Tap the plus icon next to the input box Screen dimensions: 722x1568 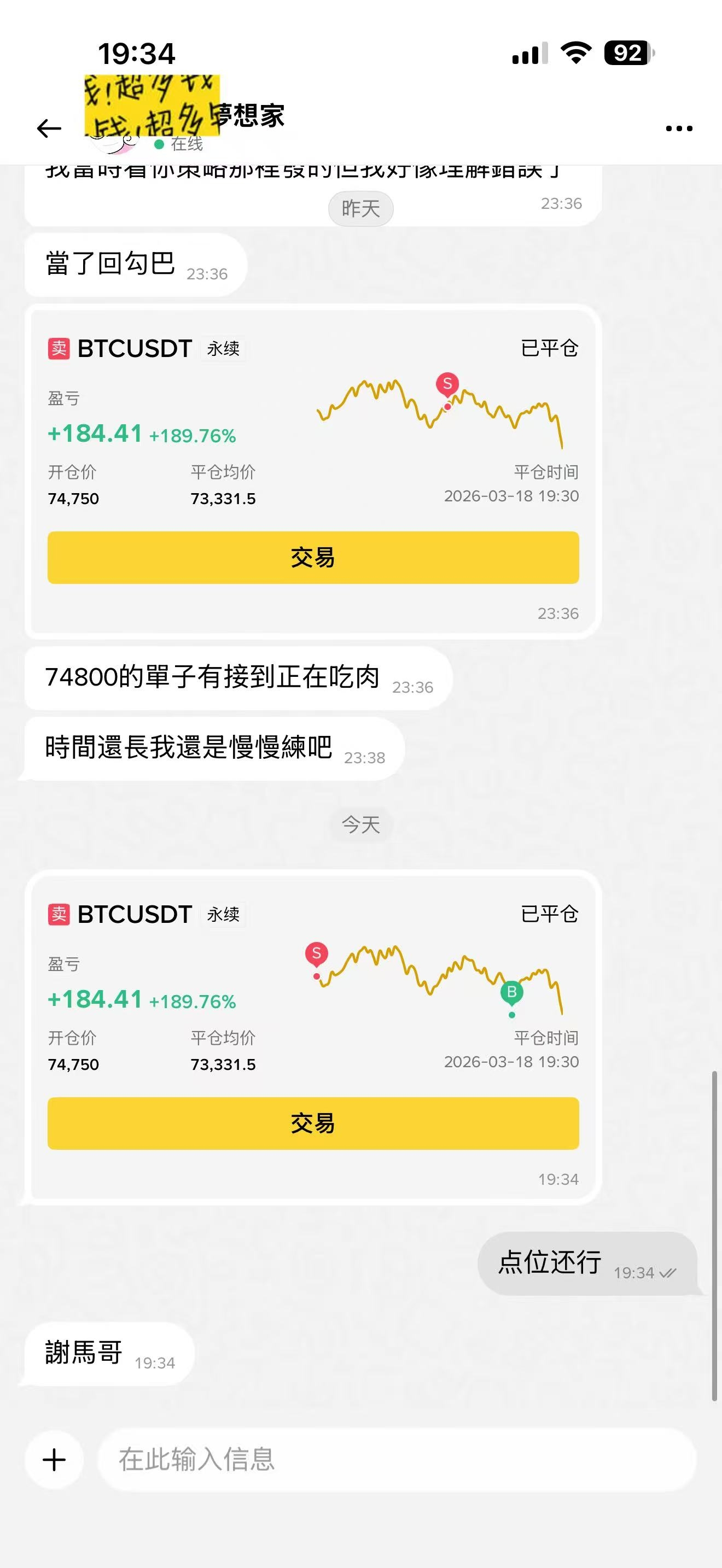click(54, 1460)
